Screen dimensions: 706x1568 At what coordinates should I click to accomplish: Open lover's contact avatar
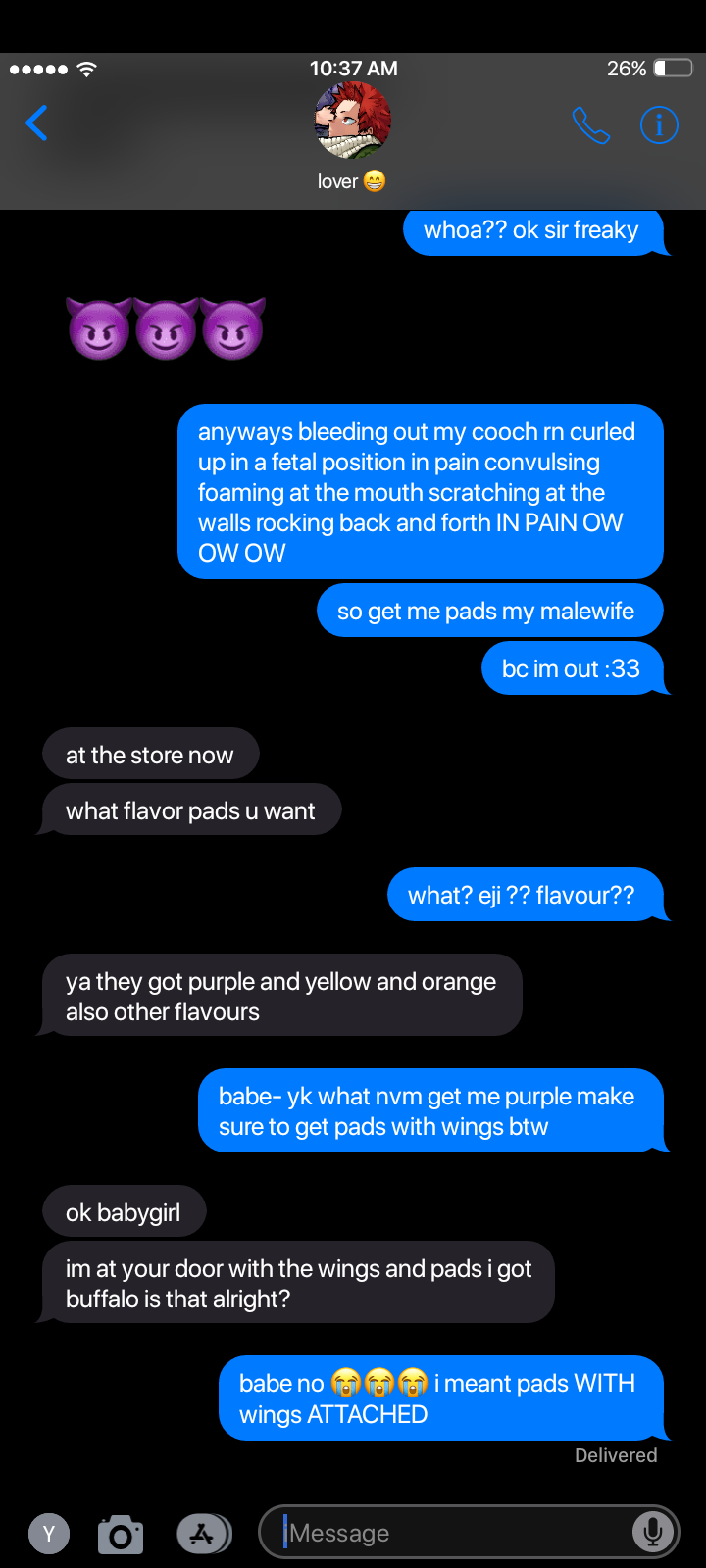click(x=353, y=122)
